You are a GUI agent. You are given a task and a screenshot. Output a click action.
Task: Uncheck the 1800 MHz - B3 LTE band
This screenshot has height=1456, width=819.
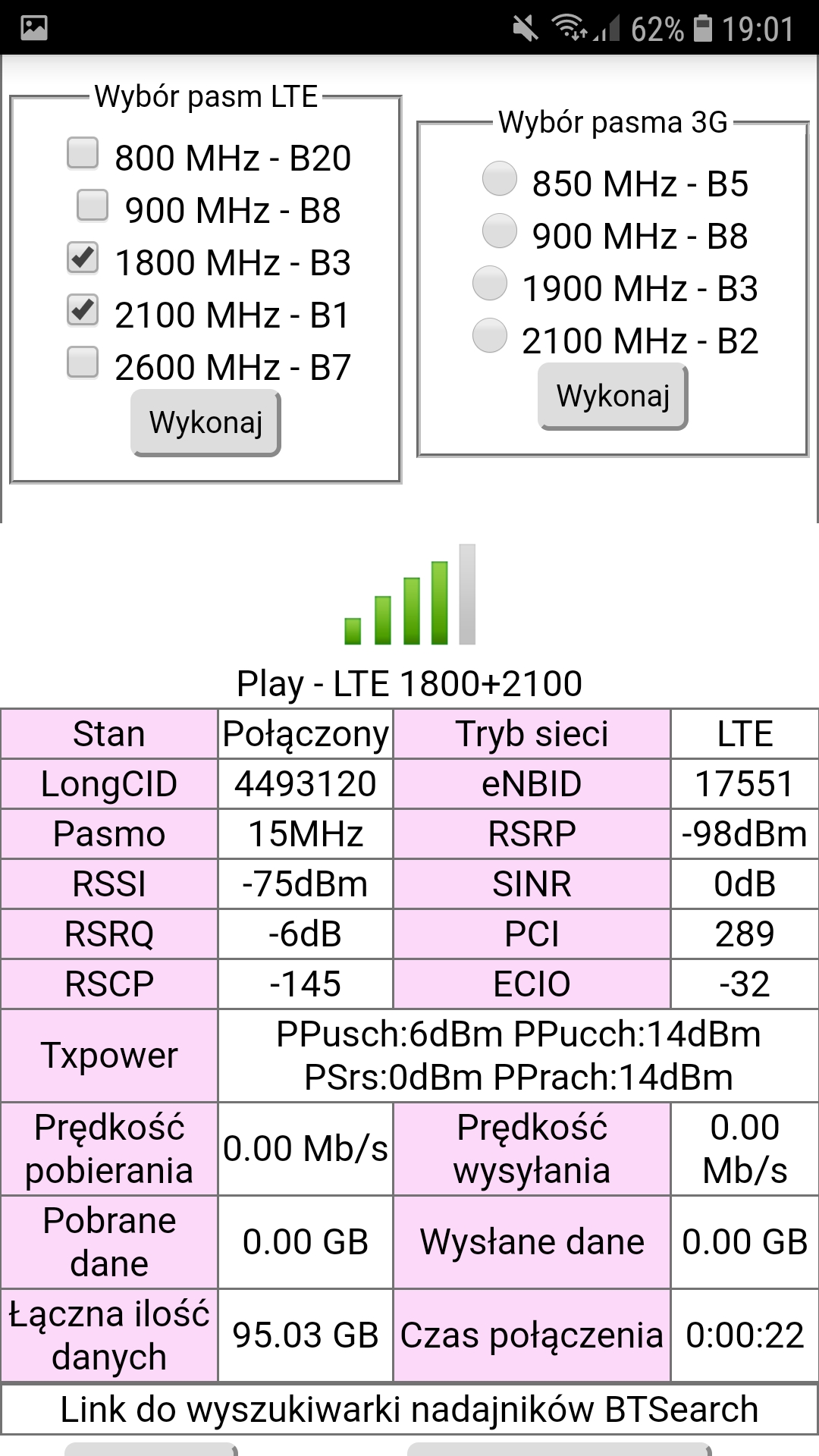[x=83, y=257]
